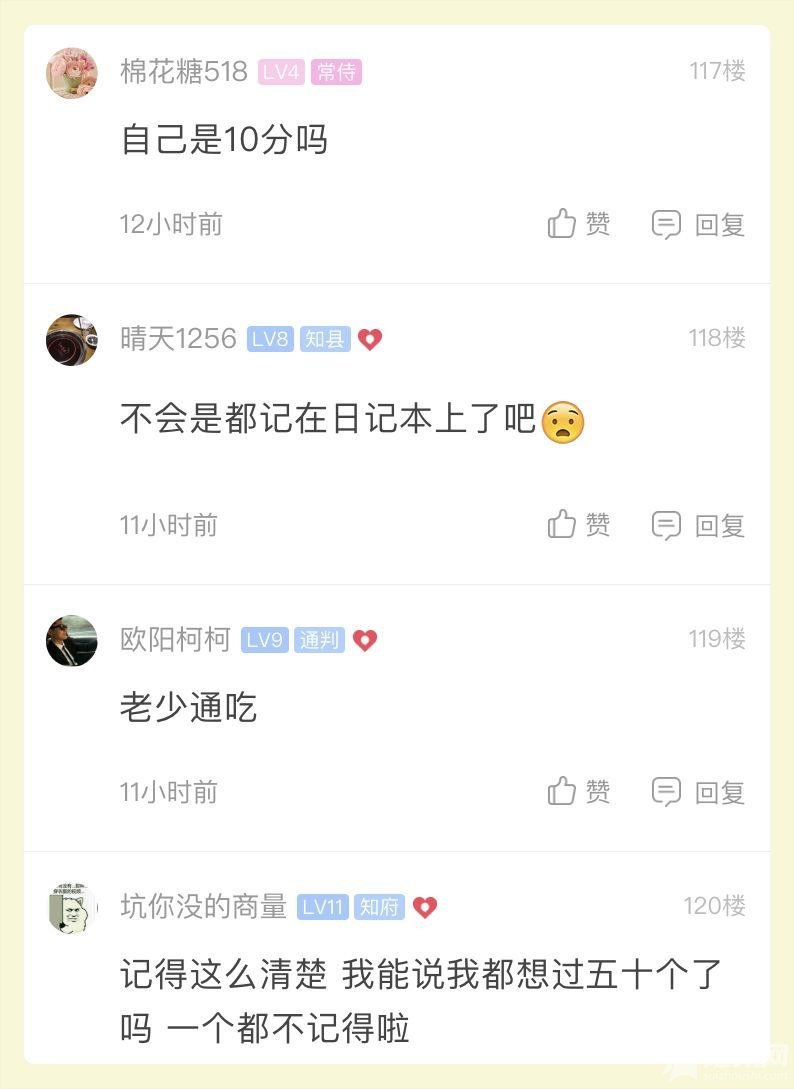Open 棉花糖518's avatar profile
The height and width of the screenshot is (1089, 794).
pos(72,73)
